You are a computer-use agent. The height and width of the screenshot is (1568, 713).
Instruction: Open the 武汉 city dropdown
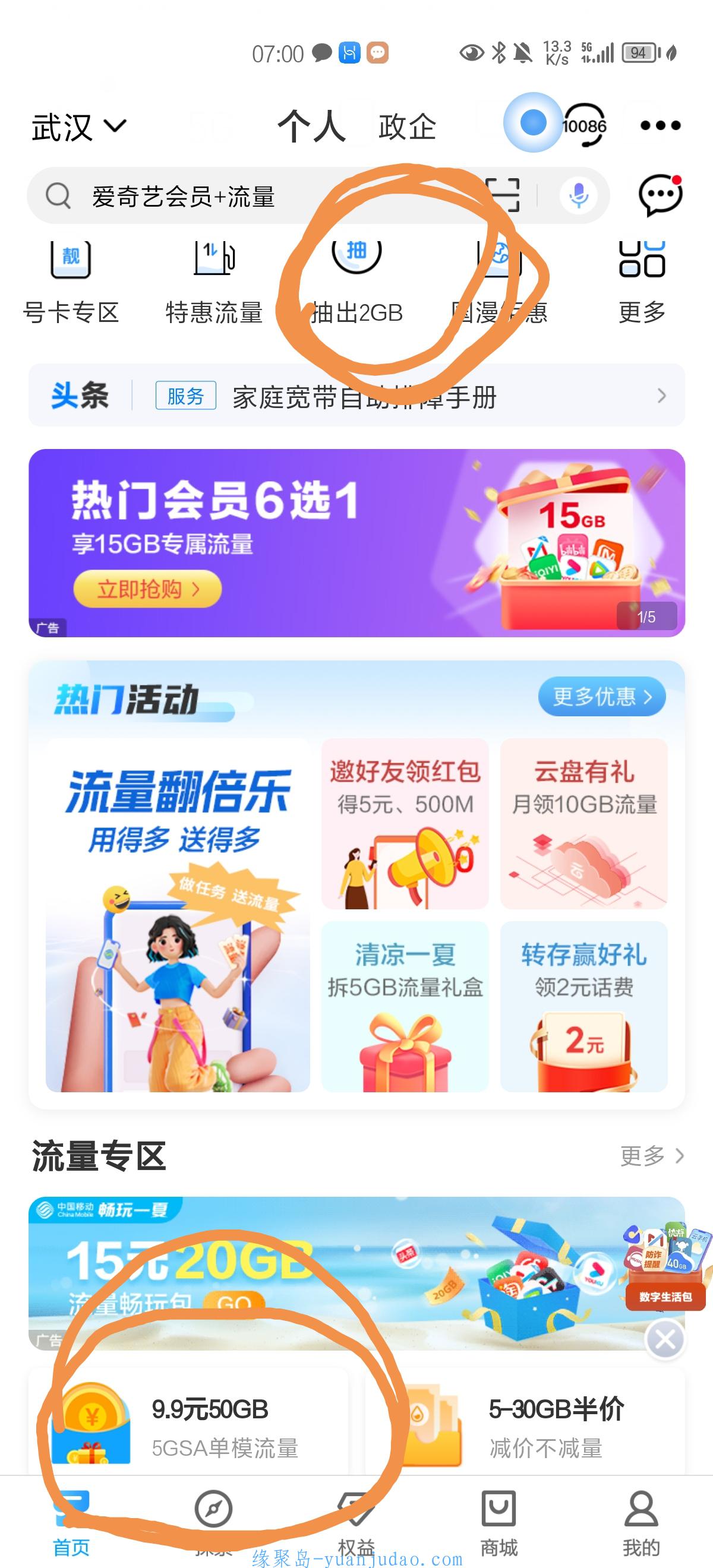click(79, 127)
